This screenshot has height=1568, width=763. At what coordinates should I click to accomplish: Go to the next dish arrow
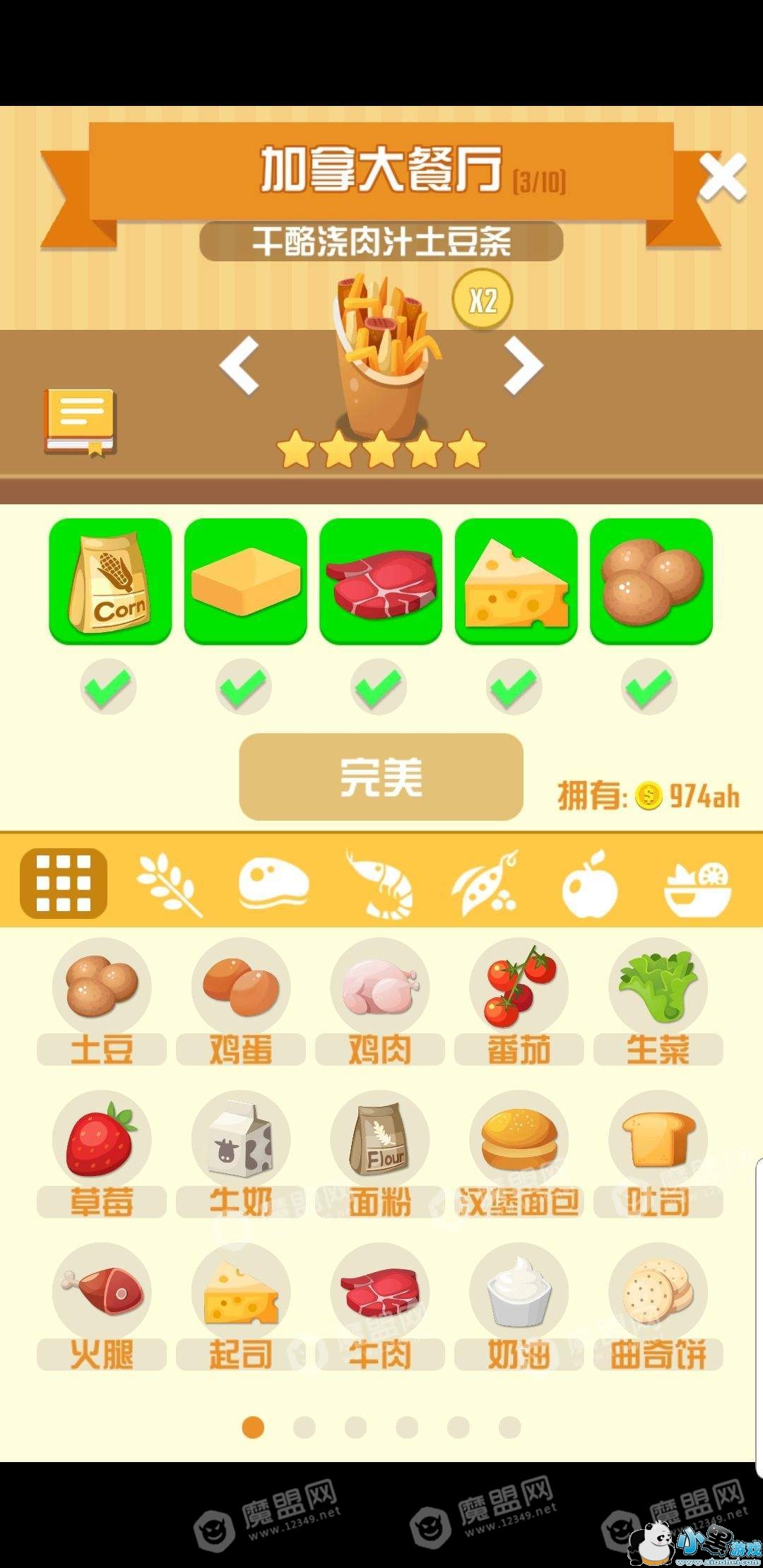[524, 366]
